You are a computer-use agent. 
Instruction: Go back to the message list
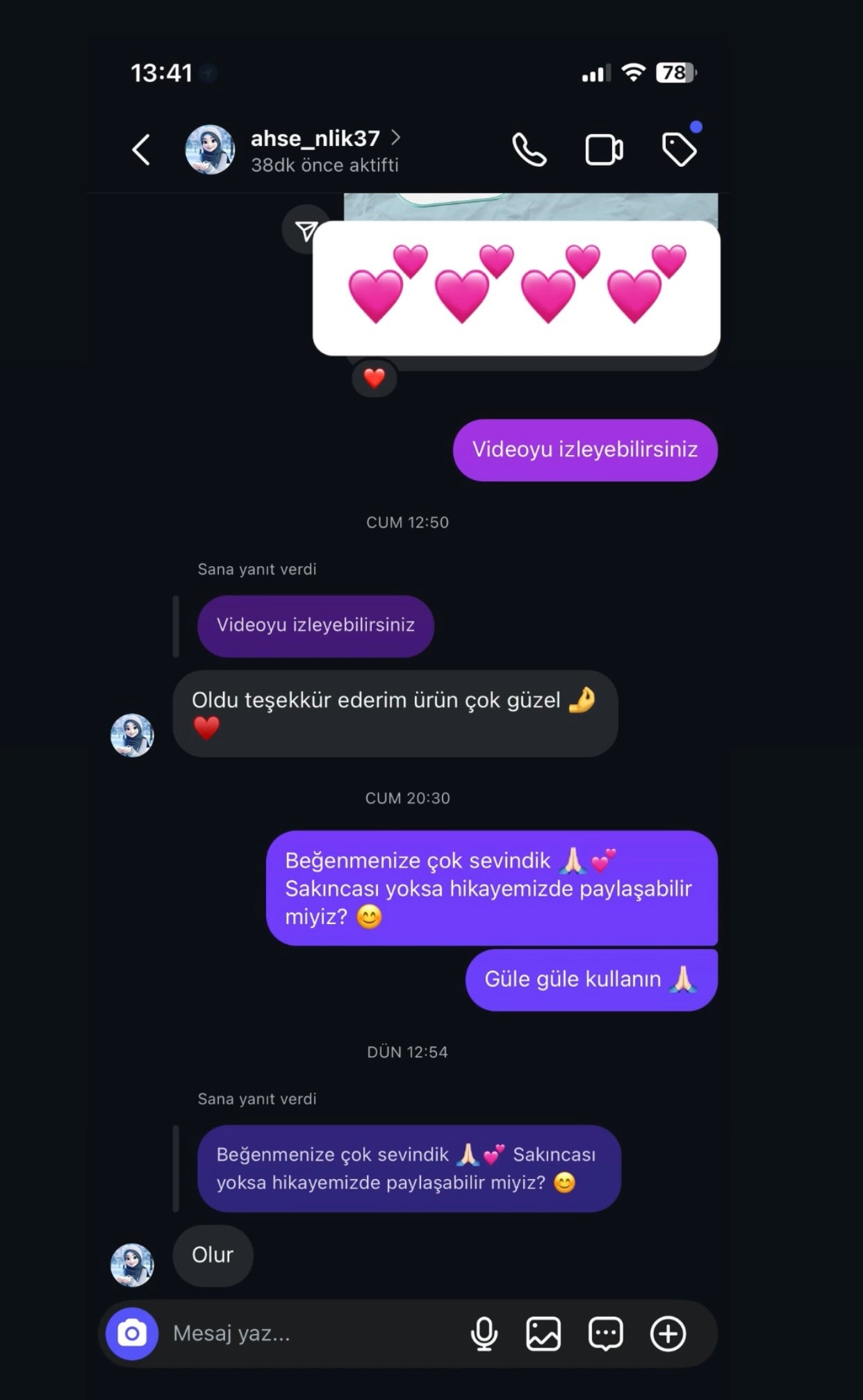(x=141, y=149)
